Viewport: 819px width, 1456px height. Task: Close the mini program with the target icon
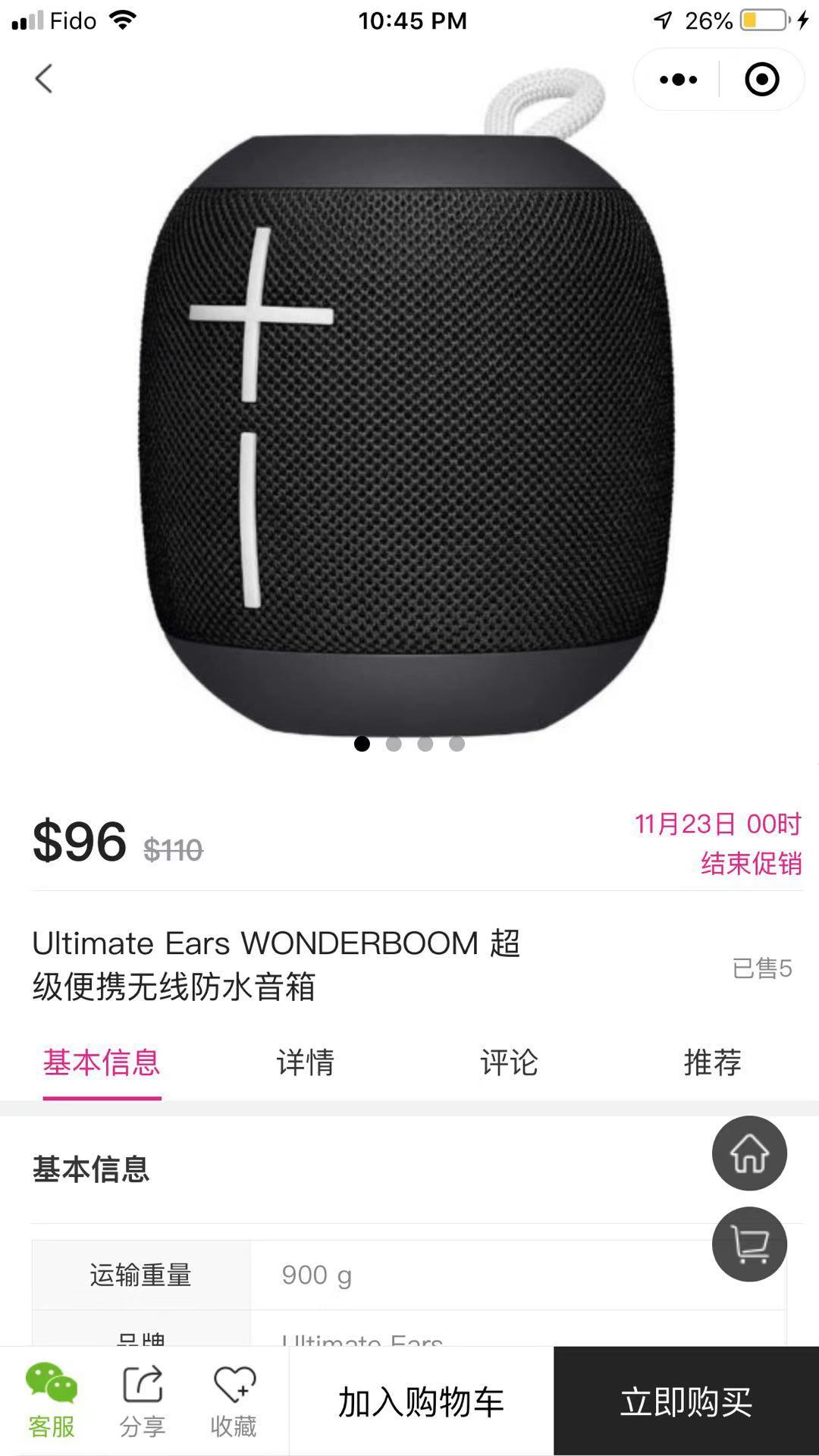pyautogui.click(x=761, y=79)
